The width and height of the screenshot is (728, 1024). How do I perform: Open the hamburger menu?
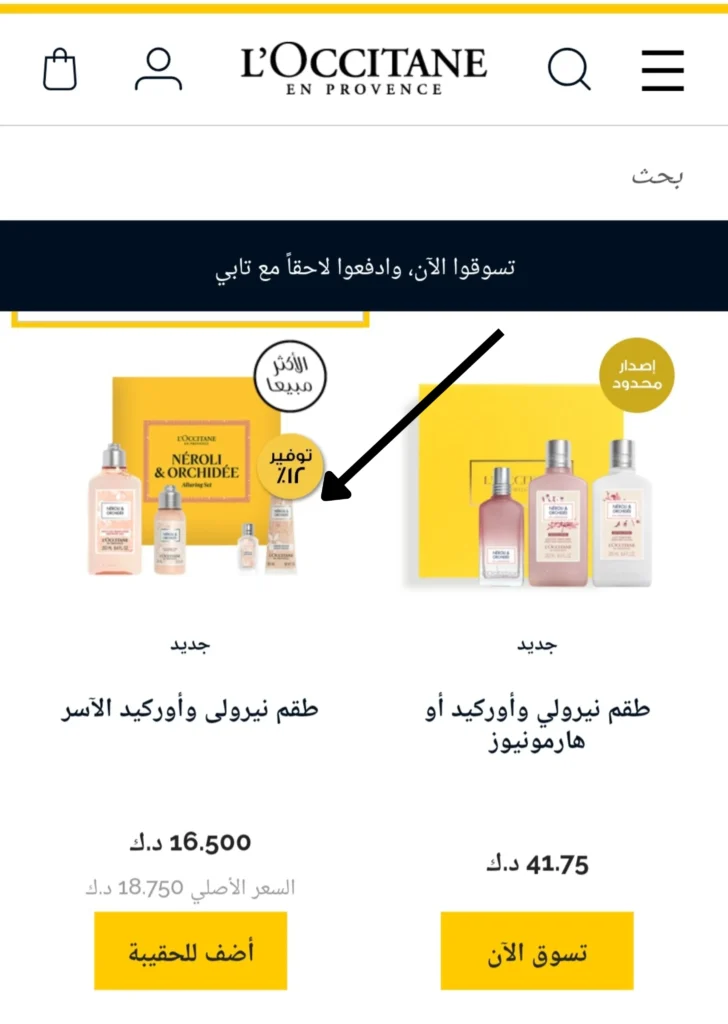[x=663, y=70]
